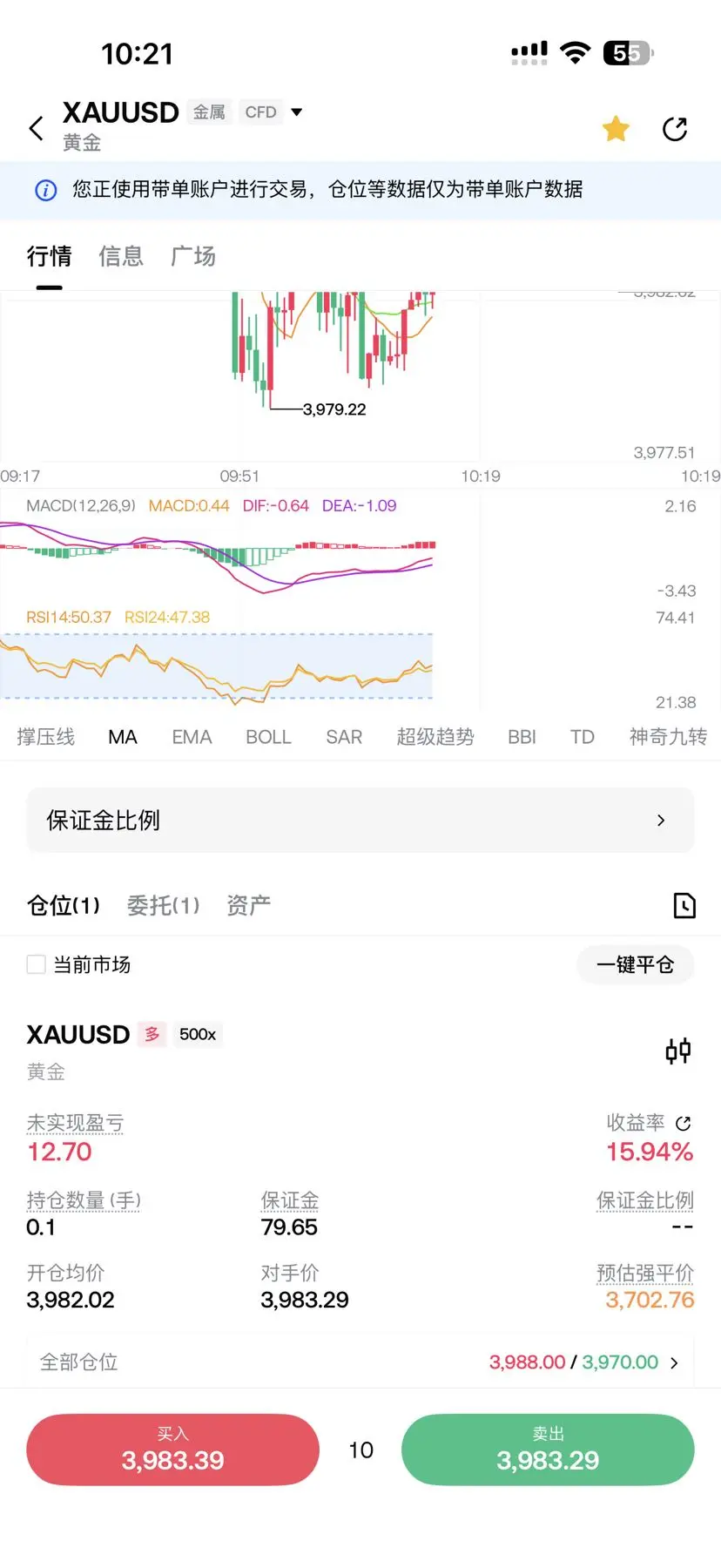Open the 保证金比例 row

point(360,820)
